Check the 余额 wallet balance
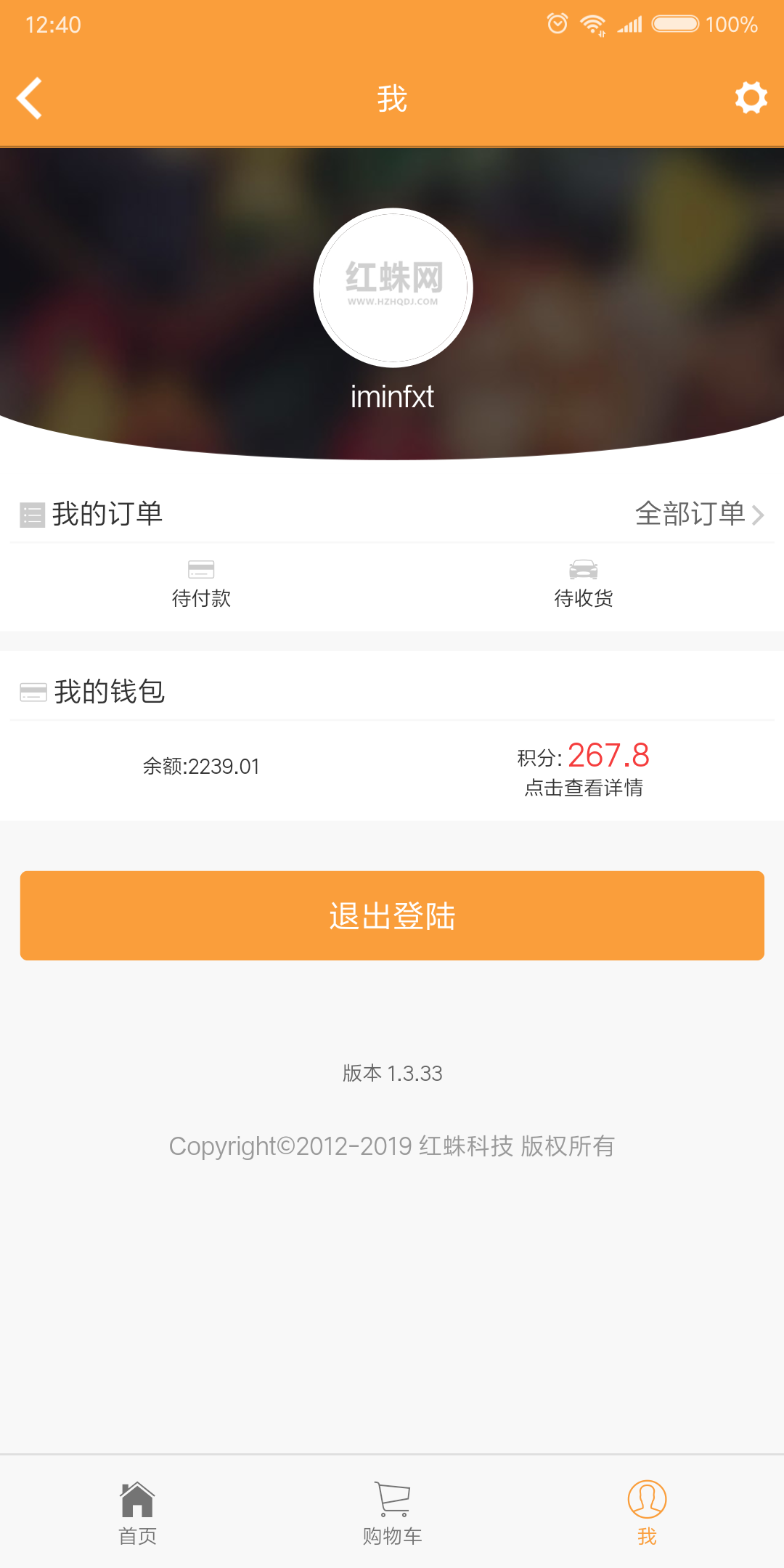The width and height of the screenshot is (784, 1568). [x=201, y=767]
